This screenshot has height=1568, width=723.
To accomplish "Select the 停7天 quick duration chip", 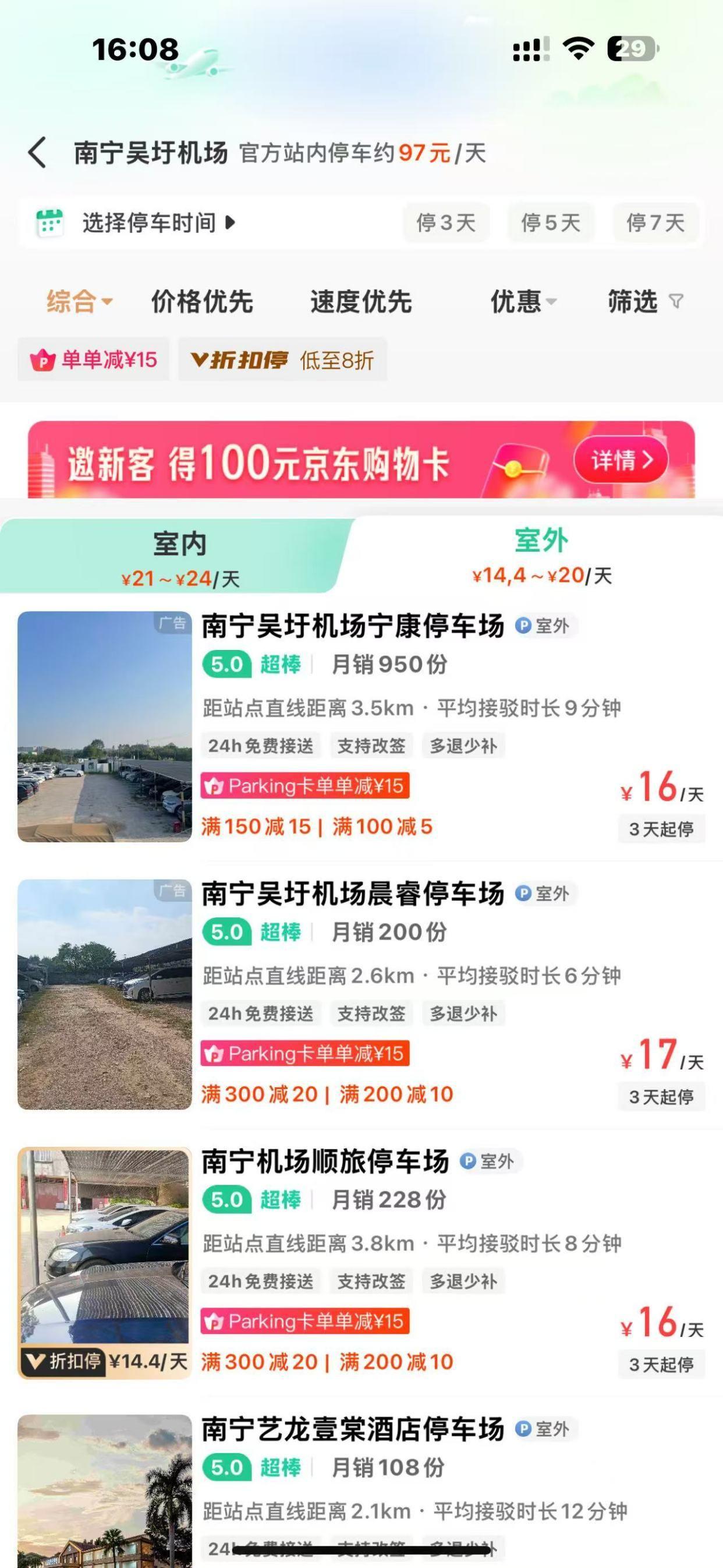I will tap(655, 223).
